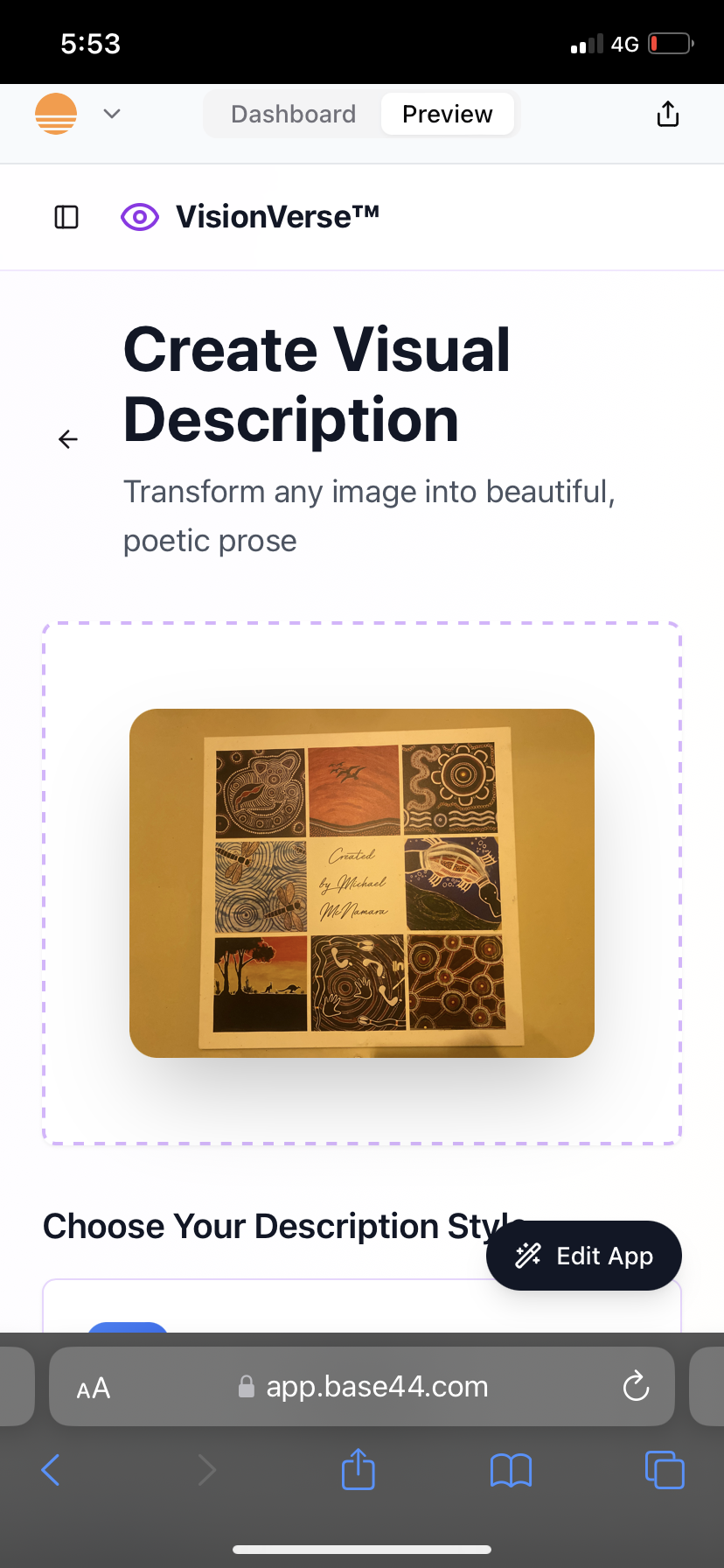
Task: Go back with the arrow beside Create Visual Description
Action: point(68,439)
